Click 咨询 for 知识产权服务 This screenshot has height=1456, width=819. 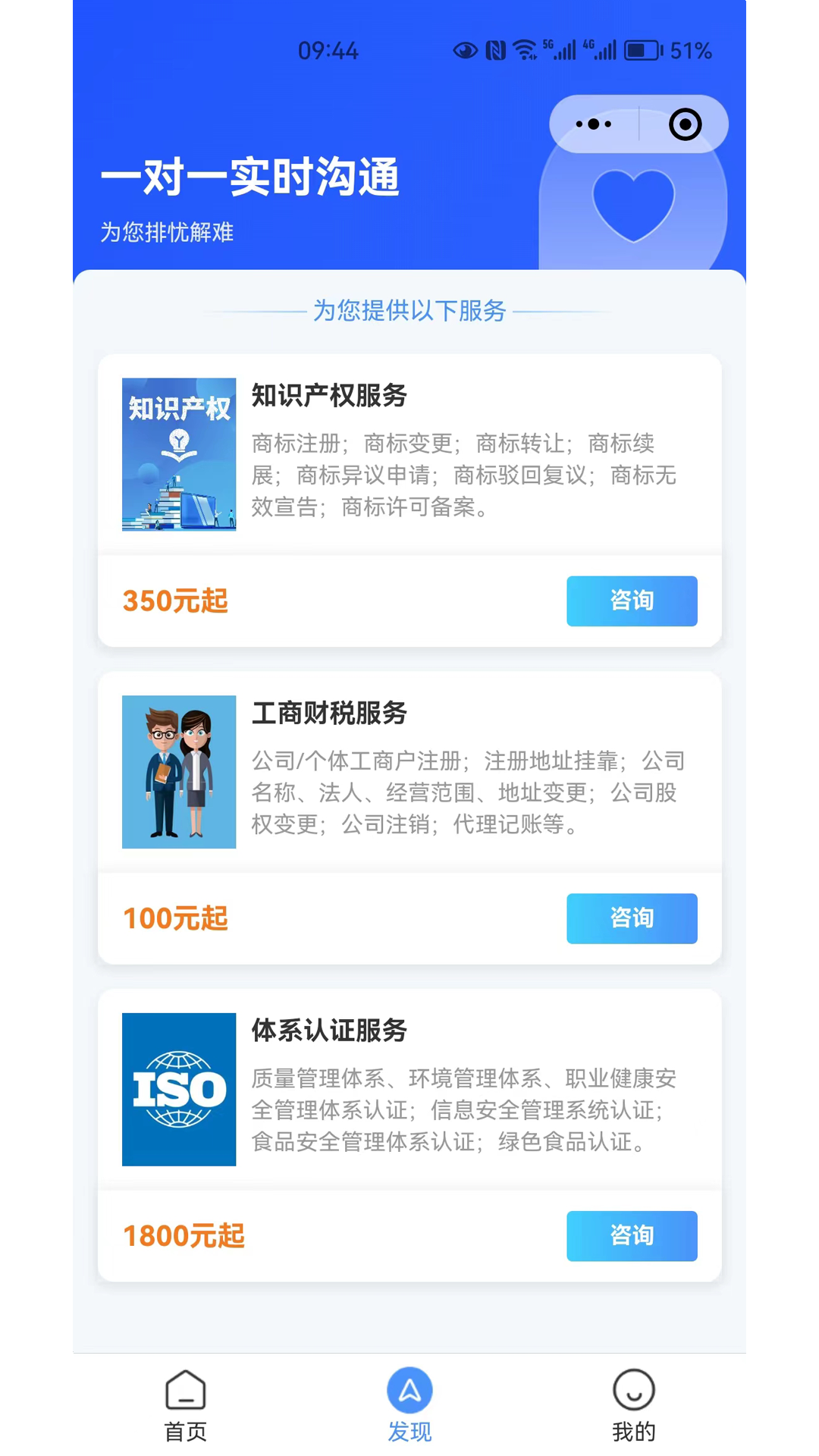point(632,601)
